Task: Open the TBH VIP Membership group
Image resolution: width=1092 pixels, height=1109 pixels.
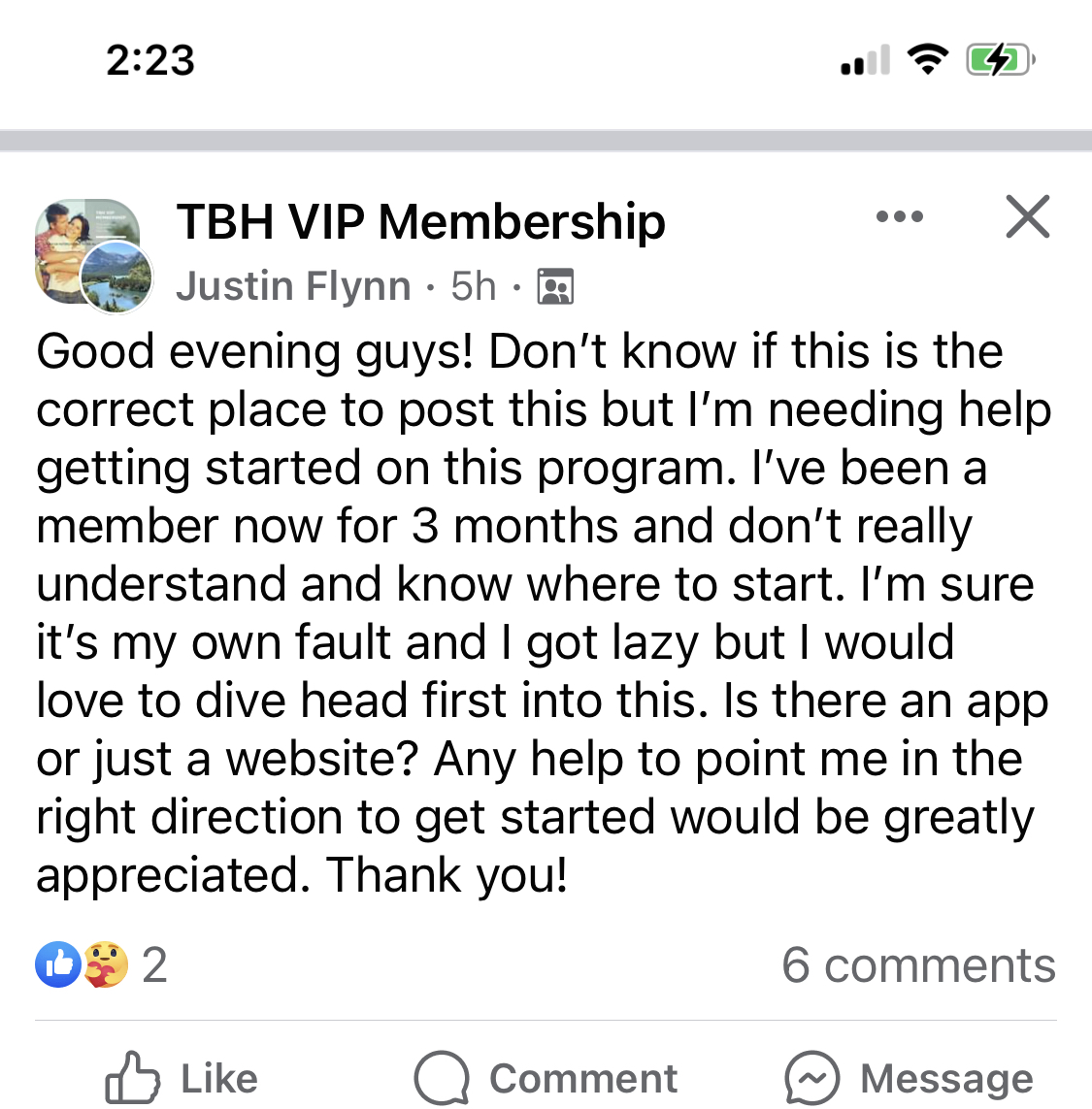Action: 420,221
